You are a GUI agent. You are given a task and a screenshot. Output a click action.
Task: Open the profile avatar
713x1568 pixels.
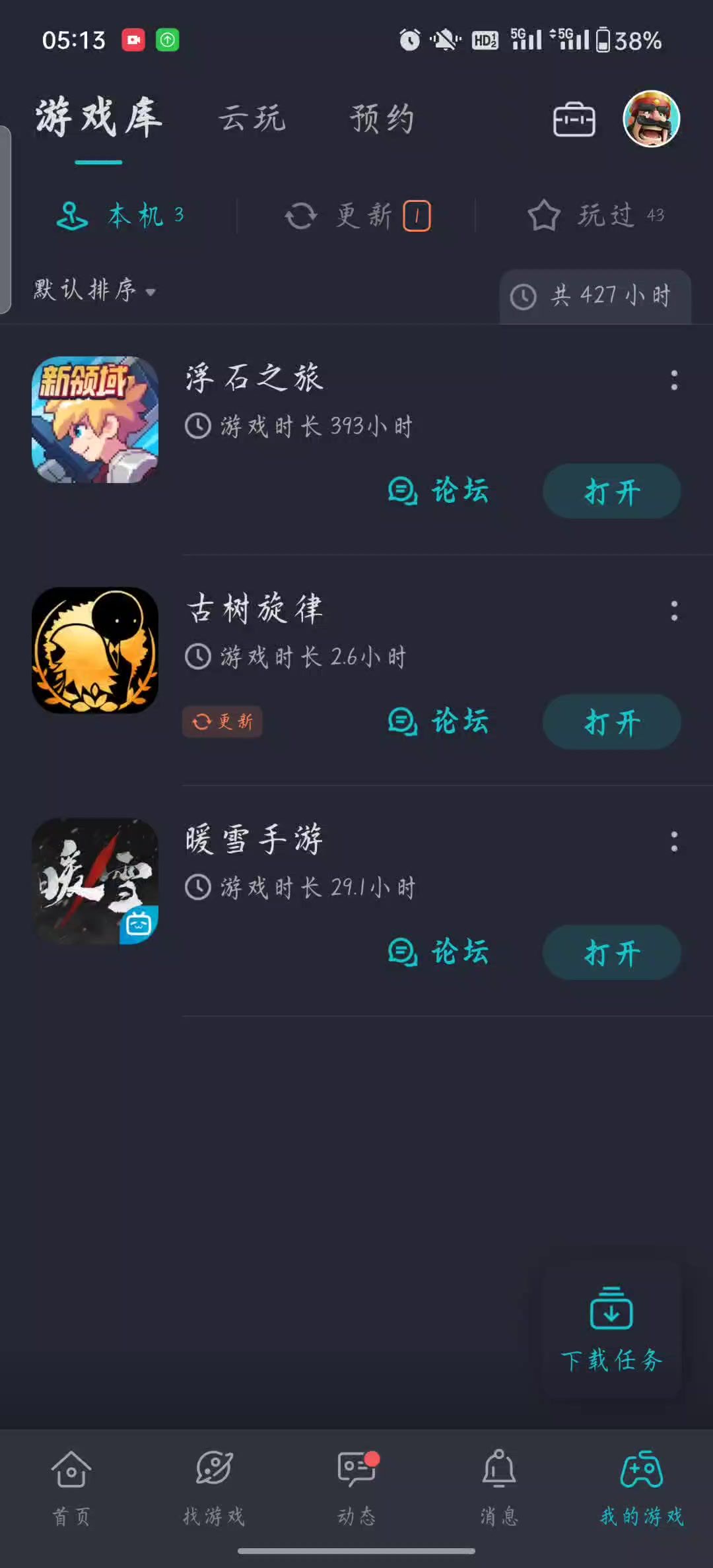pyautogui.click(x=652, y=119)
